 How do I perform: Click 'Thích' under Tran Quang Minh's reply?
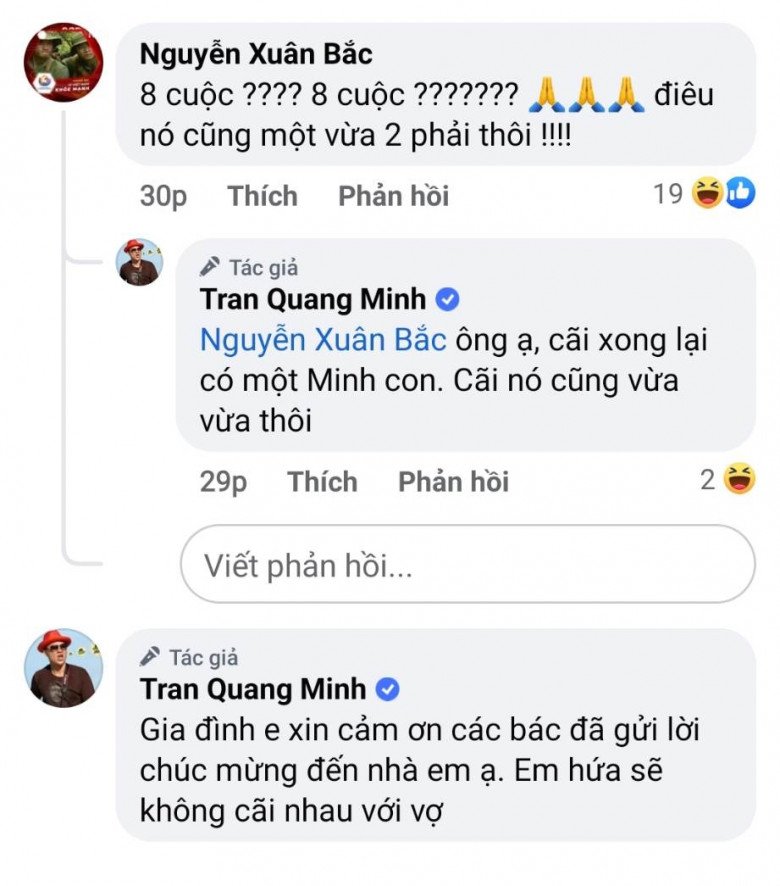[321, 482]
